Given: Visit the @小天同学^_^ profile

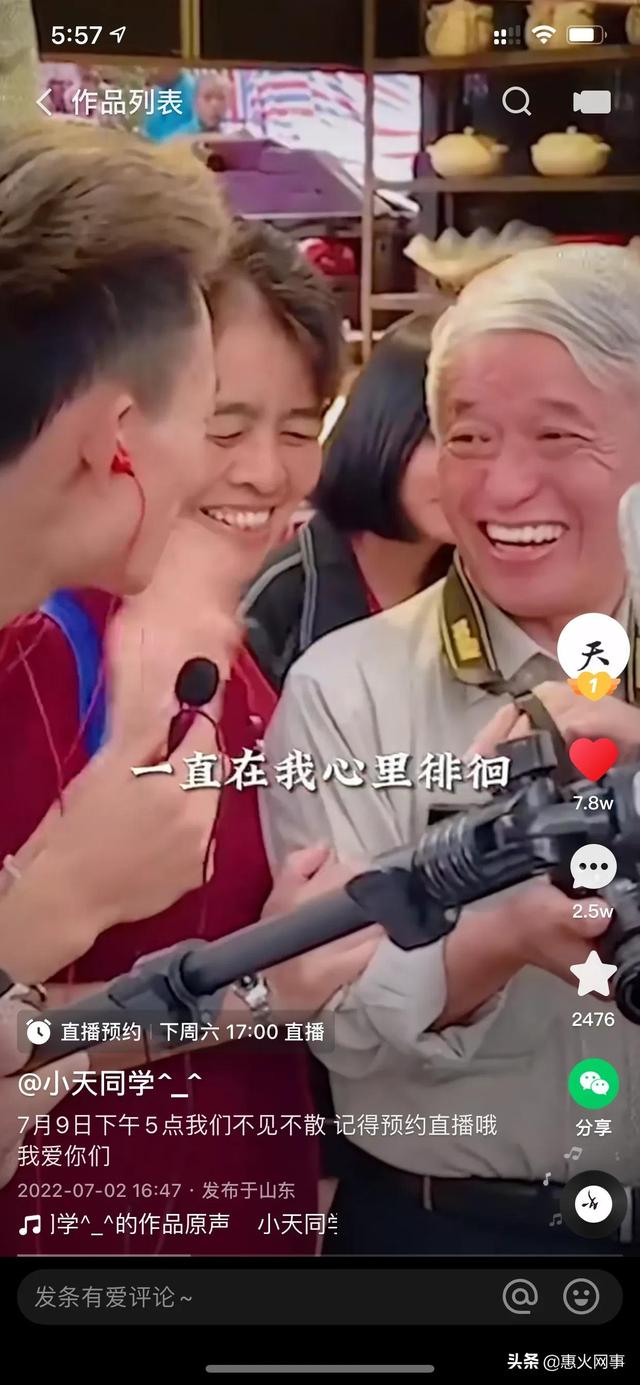Looking at the screenshot, I should point(110,1084).
